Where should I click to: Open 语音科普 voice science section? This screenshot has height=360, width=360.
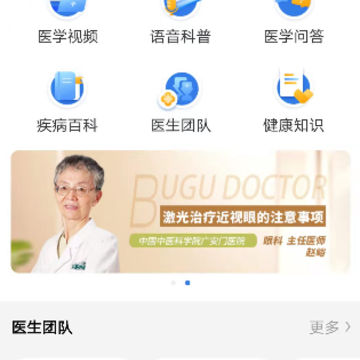(180, 22)
